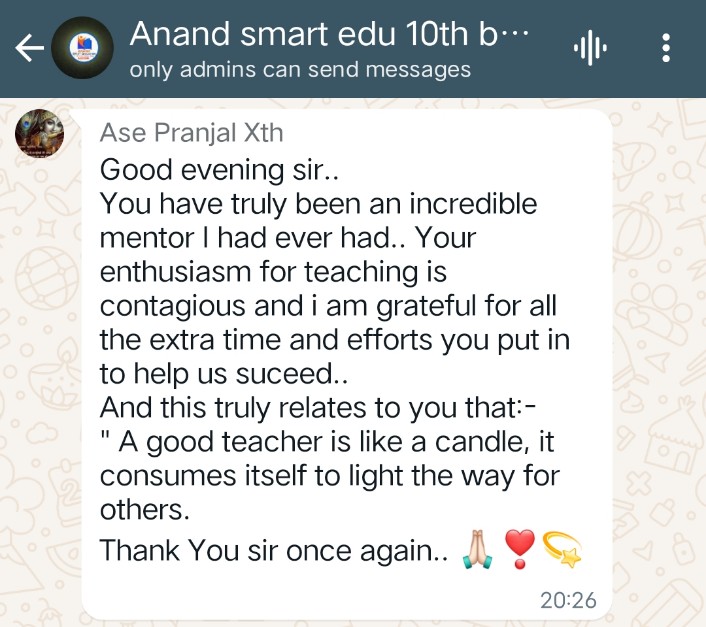
Task: Go back to the chat list
Action: pyautogui.click(x=28, y=48)
